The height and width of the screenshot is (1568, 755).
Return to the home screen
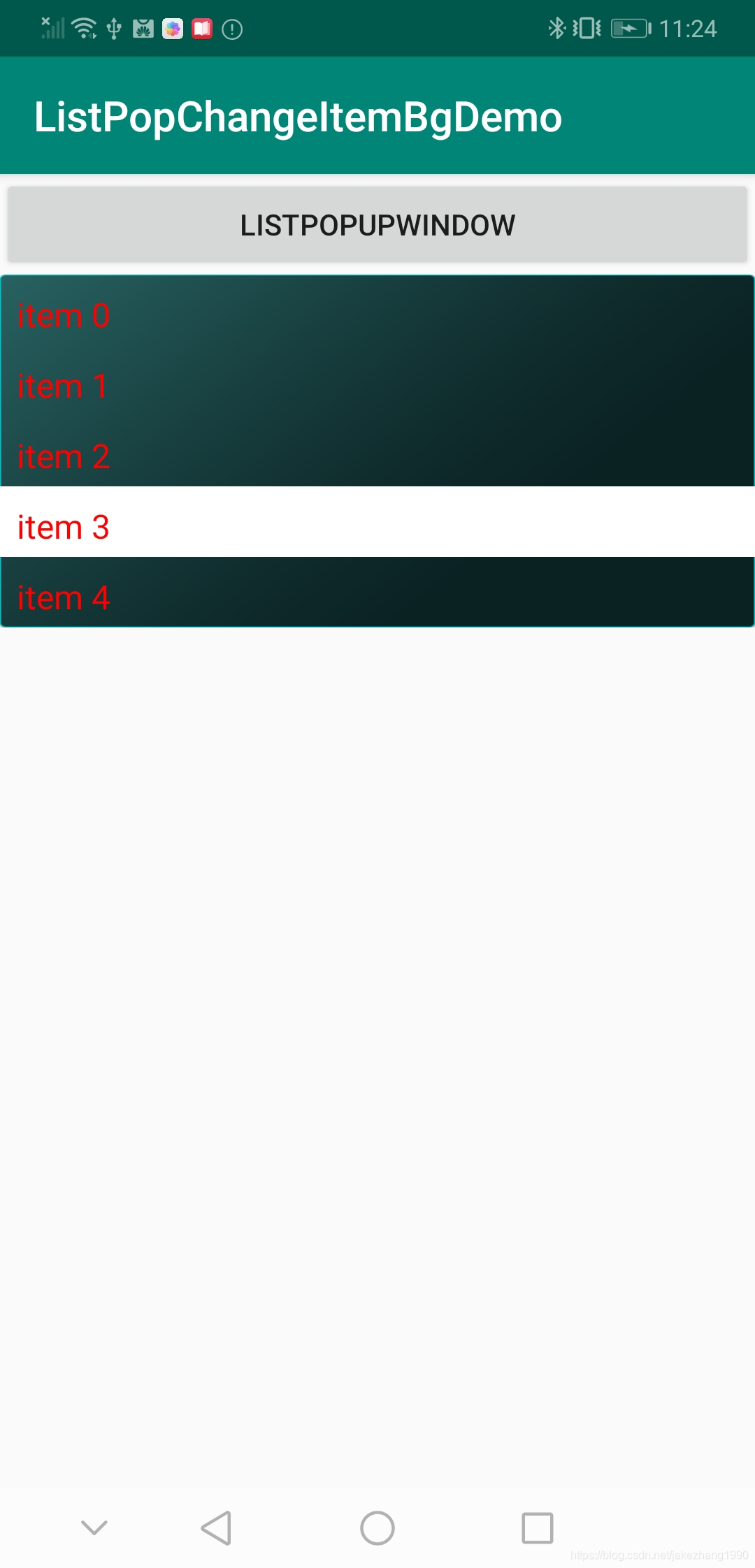[x=377, y=1527]
